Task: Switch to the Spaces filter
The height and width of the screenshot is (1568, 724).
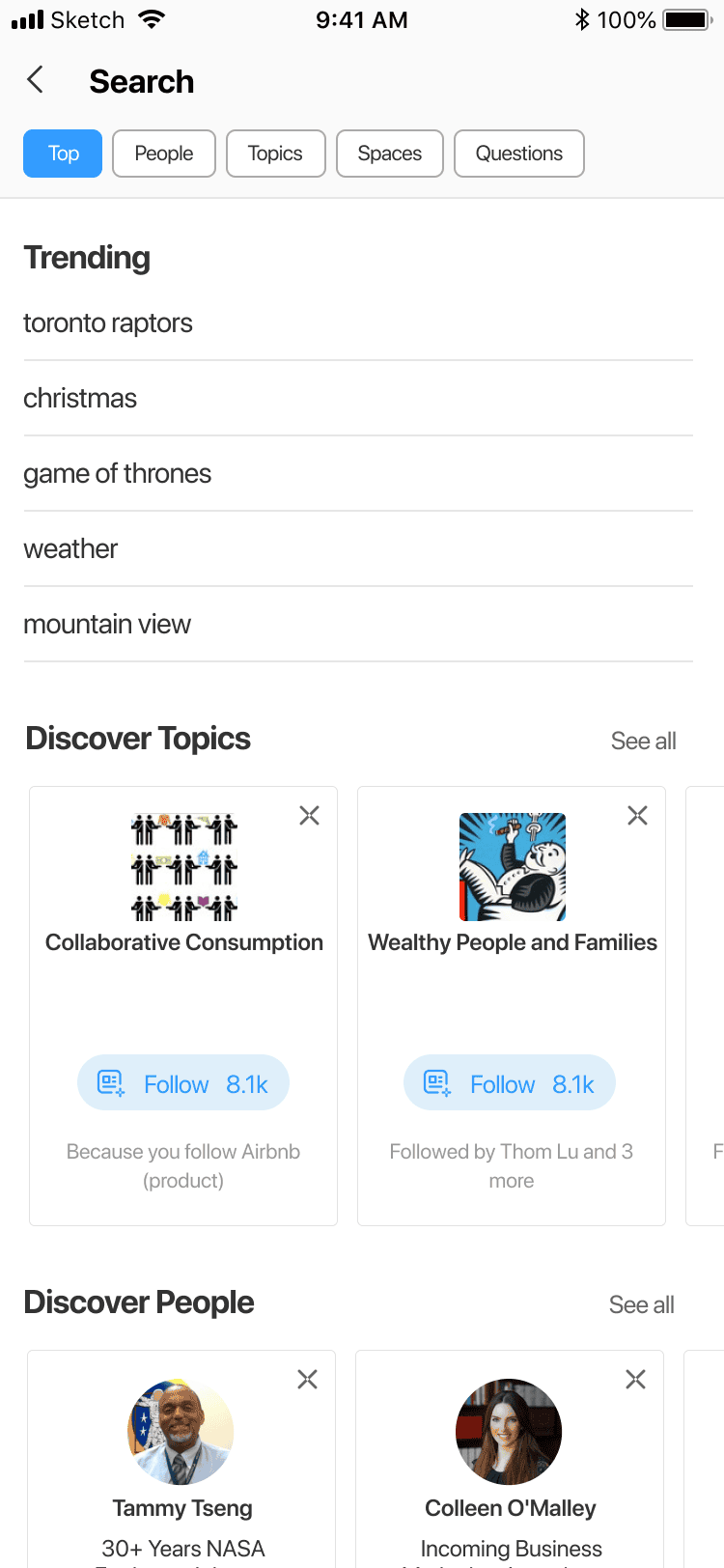Action: pos(389,153)
